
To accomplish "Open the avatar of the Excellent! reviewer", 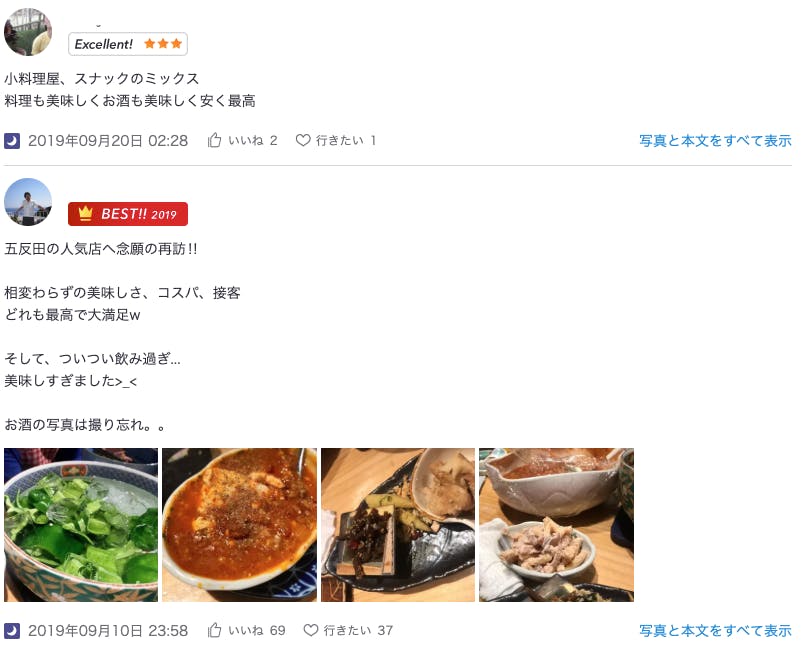I will (x=28, y=32).
